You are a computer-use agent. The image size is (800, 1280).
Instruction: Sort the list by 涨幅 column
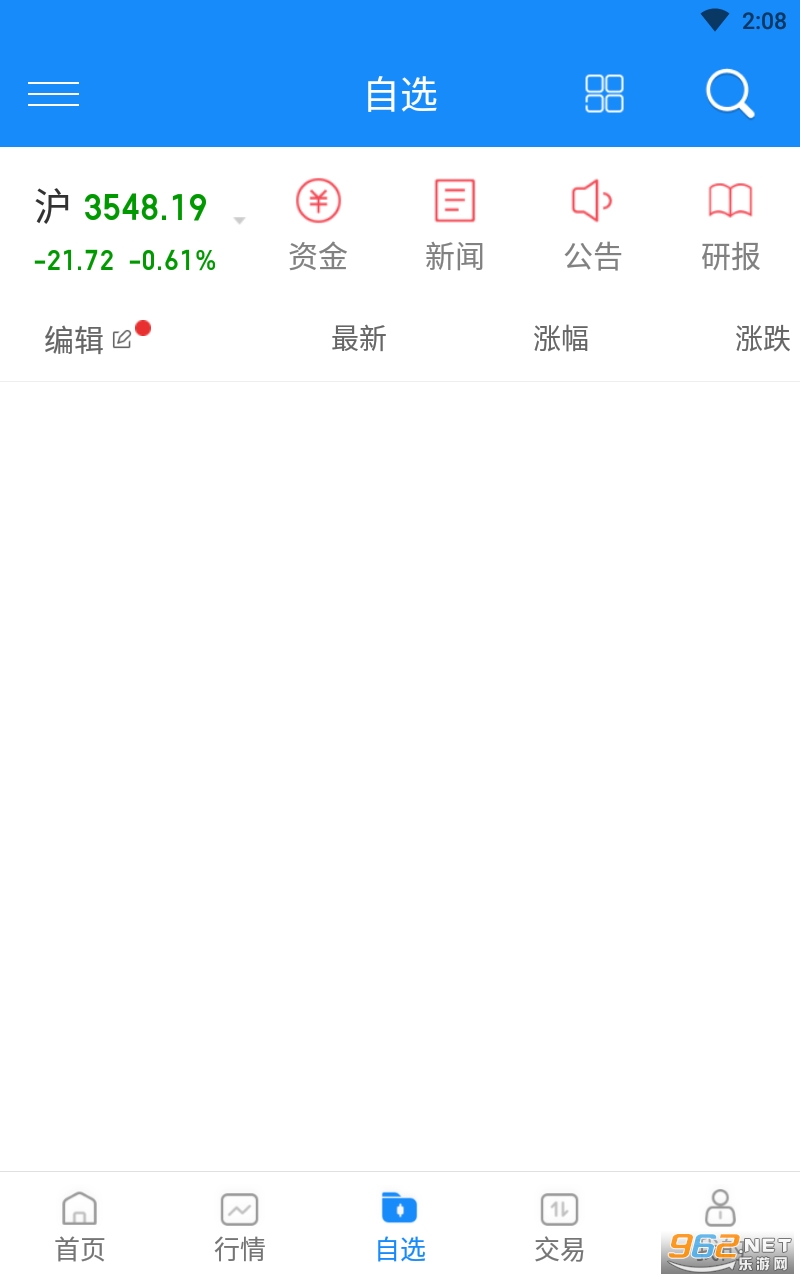tap(561, 340)
